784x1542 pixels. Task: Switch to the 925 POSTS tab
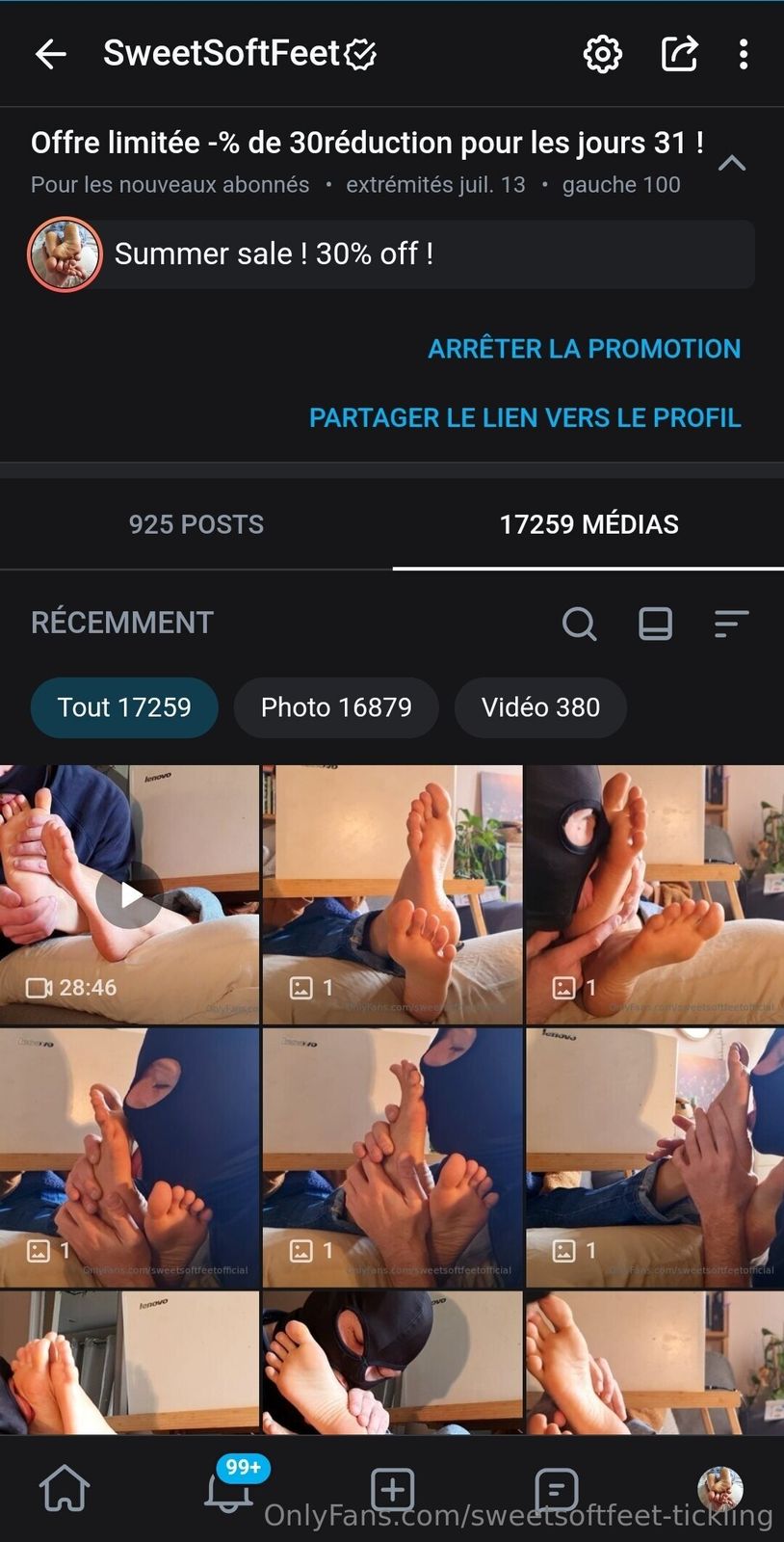pos(196,524)
